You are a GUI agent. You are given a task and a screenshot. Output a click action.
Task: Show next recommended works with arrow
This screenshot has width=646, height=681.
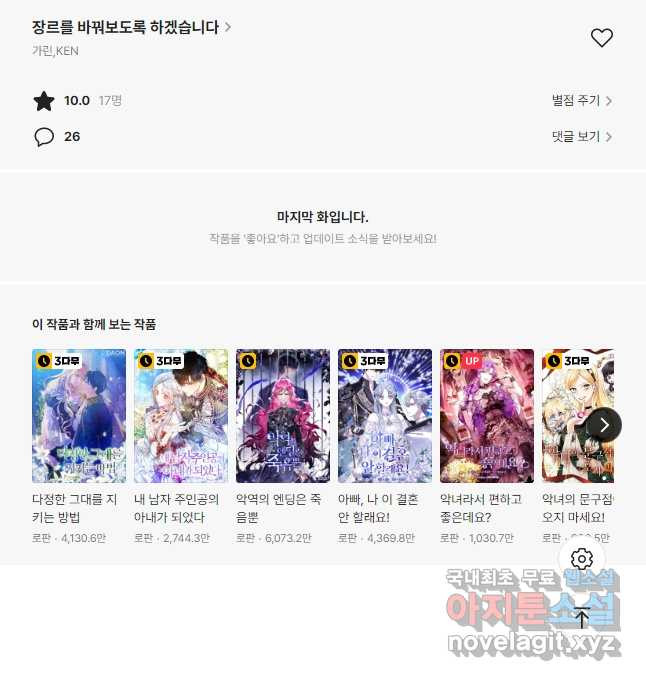point(604,425)
